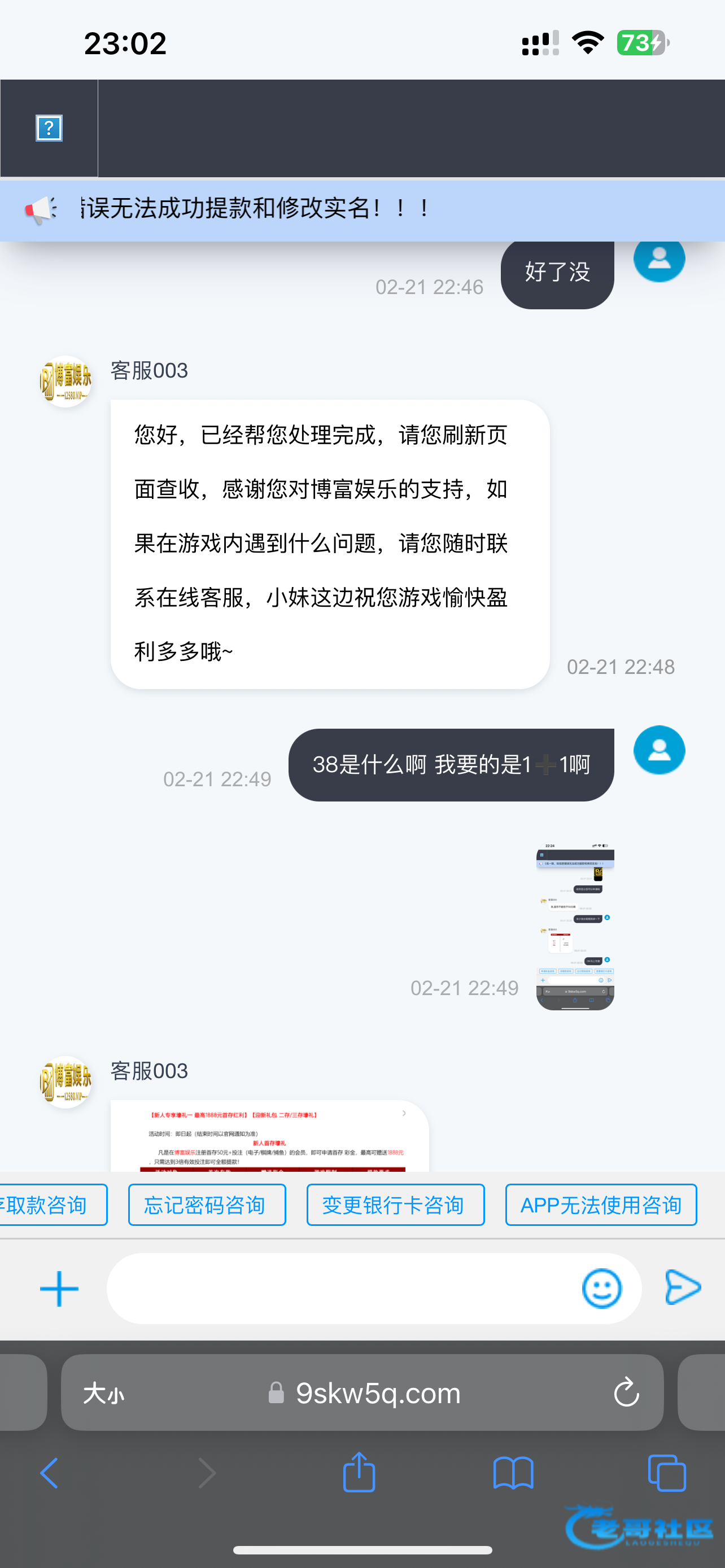Show all open Safari tabs
The width and height of the screenshot is (725, 1568).
[x=667, y=1474]
